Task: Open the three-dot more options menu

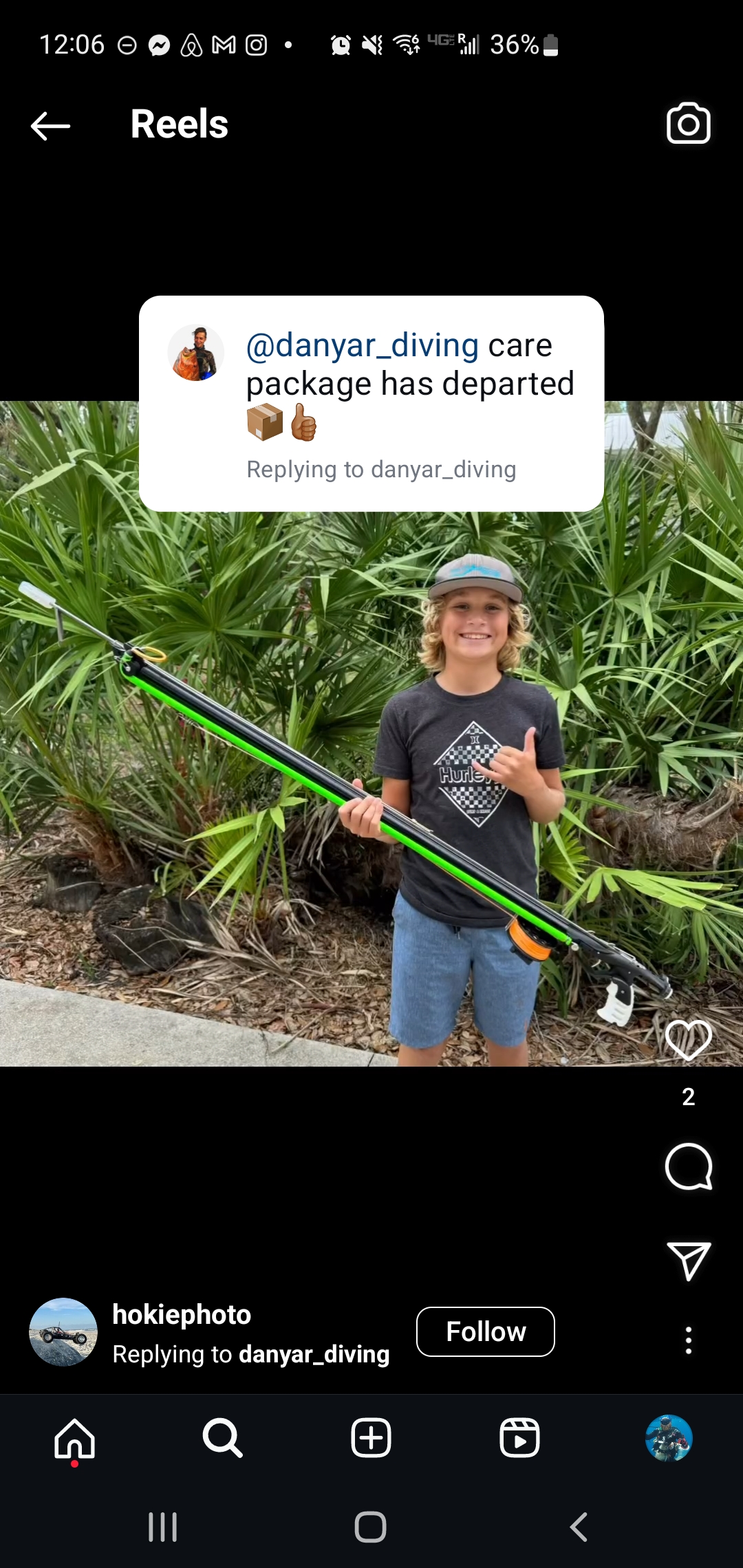Action: (688, 1340)
